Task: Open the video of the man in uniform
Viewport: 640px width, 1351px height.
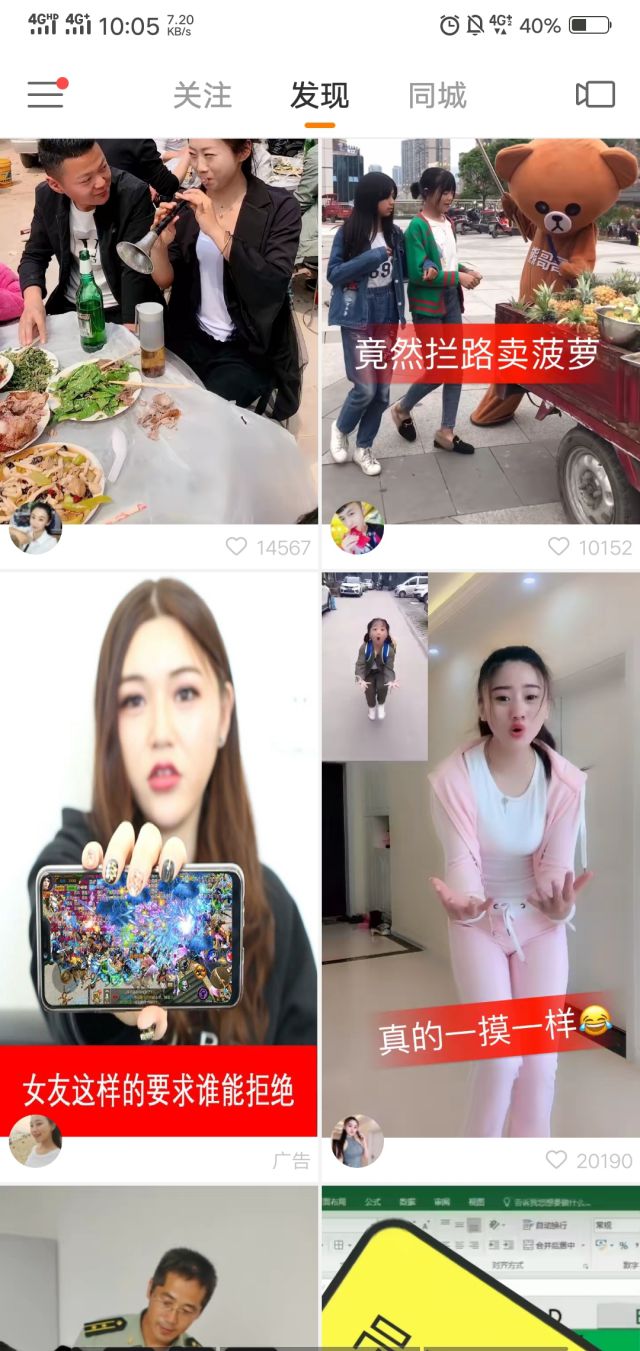Action: [158, 1270]
